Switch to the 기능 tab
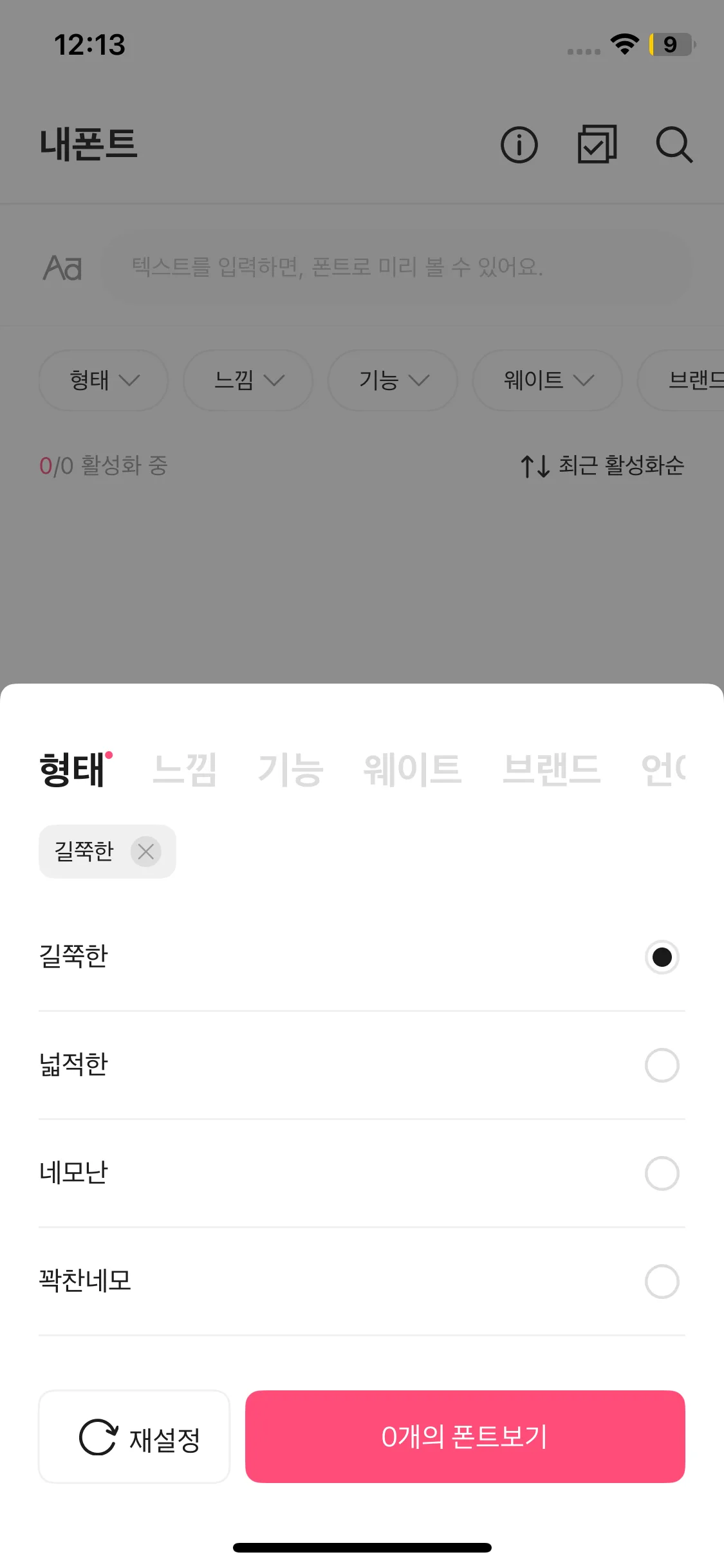724x1568 pixels. (x=290, y=769)
